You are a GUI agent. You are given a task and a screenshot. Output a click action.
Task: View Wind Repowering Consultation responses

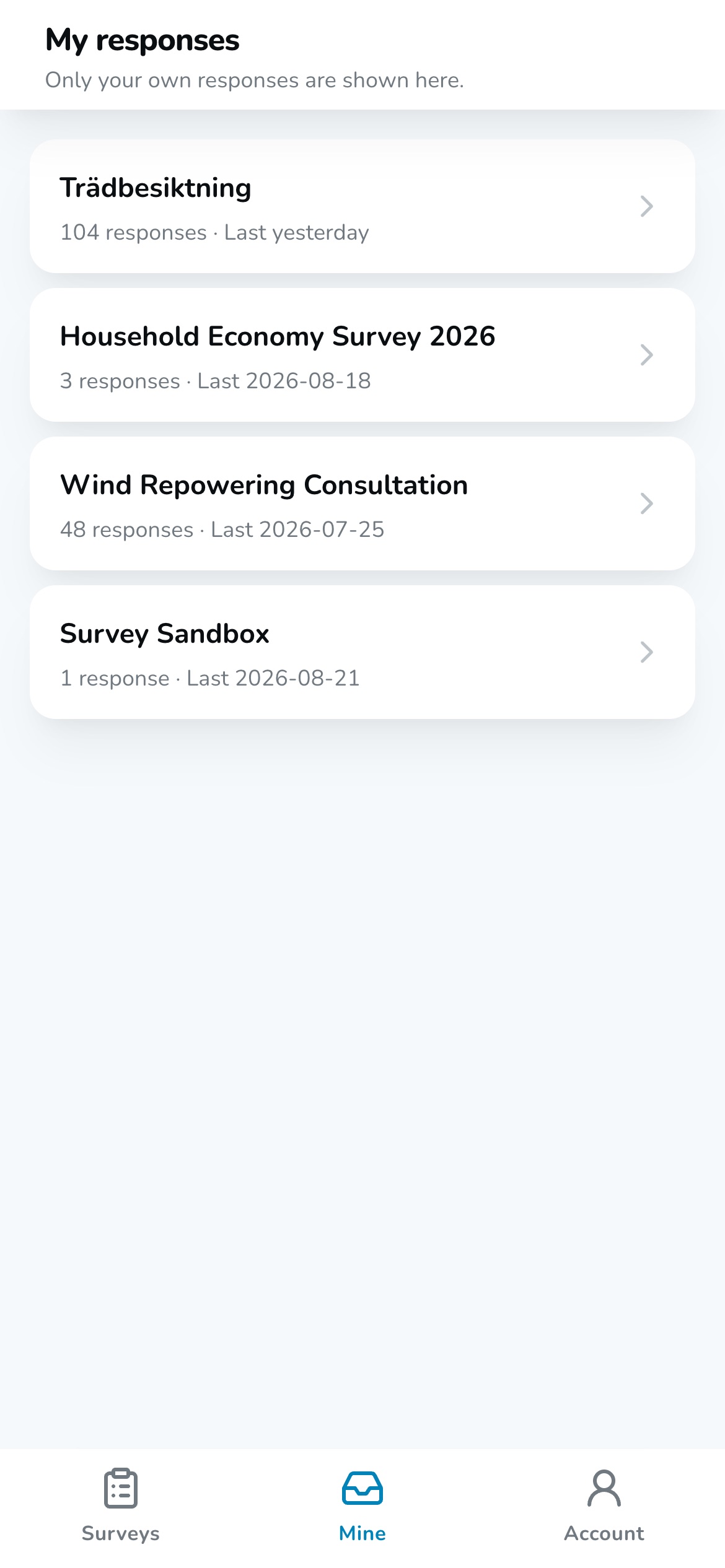(x=362, y=503)
